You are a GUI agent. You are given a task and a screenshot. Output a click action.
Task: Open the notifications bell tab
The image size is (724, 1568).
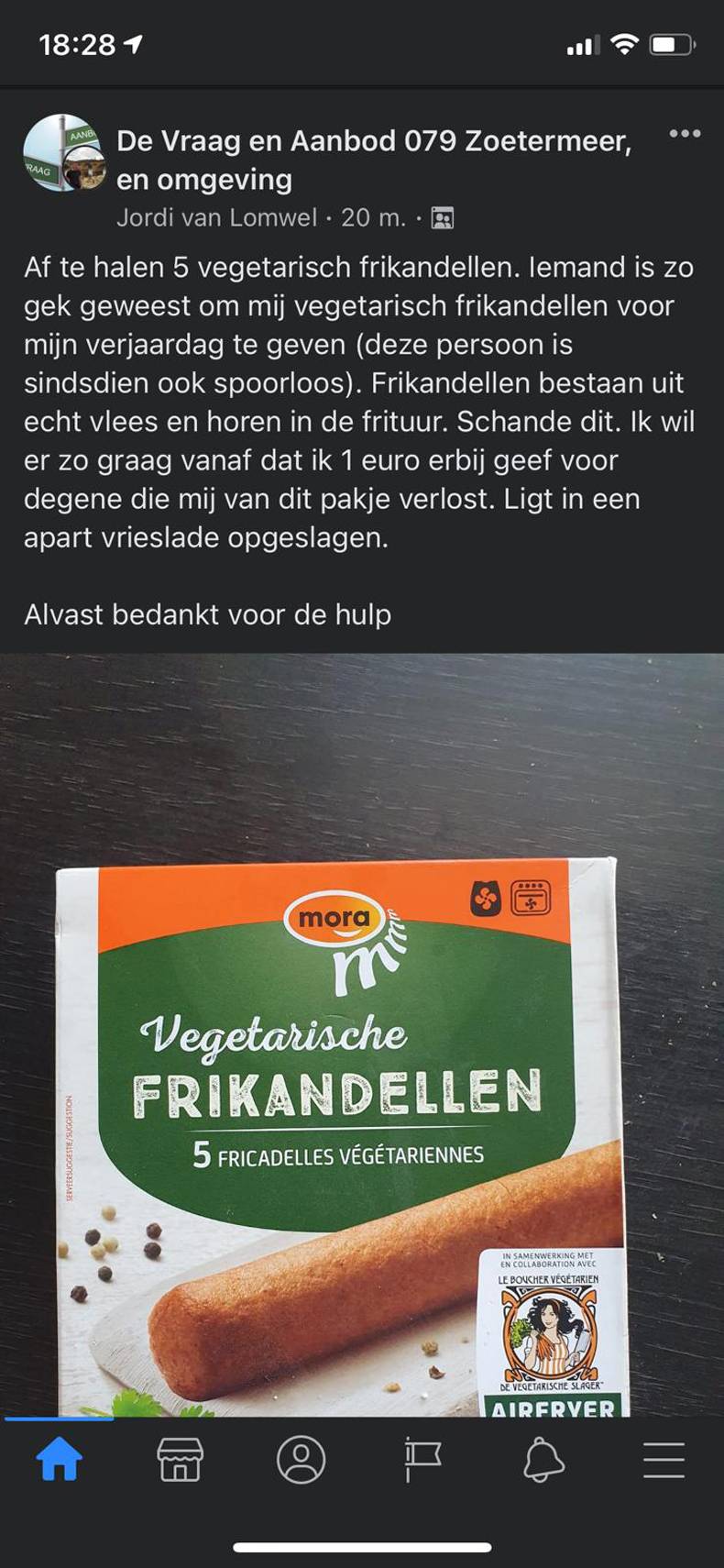coord(543,1459)
